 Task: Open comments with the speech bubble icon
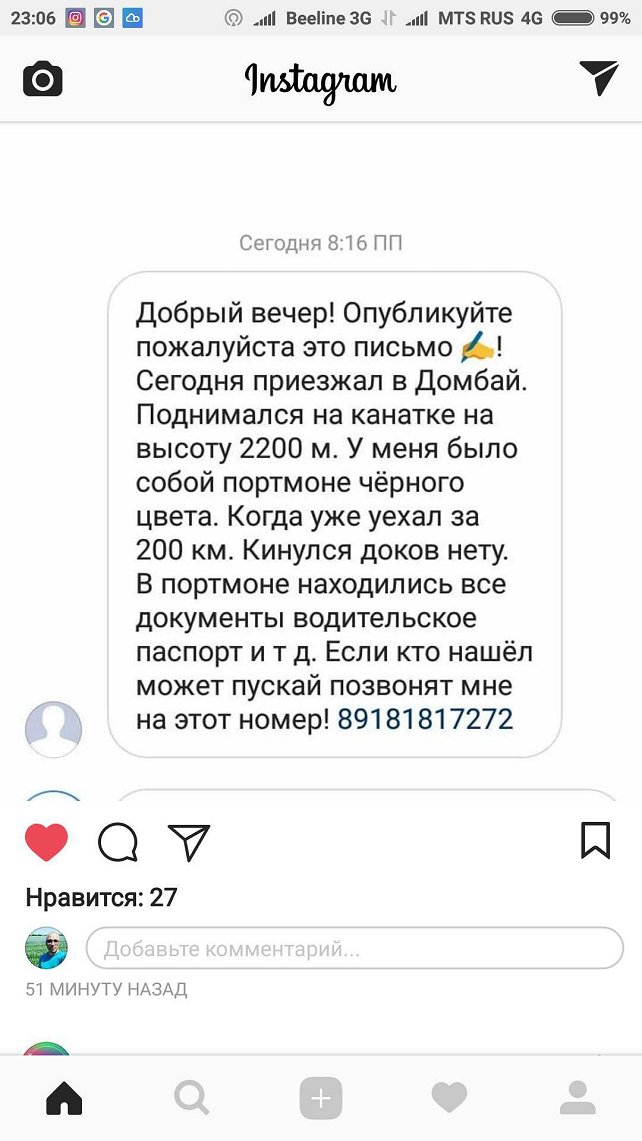click(x=118, y=842)
